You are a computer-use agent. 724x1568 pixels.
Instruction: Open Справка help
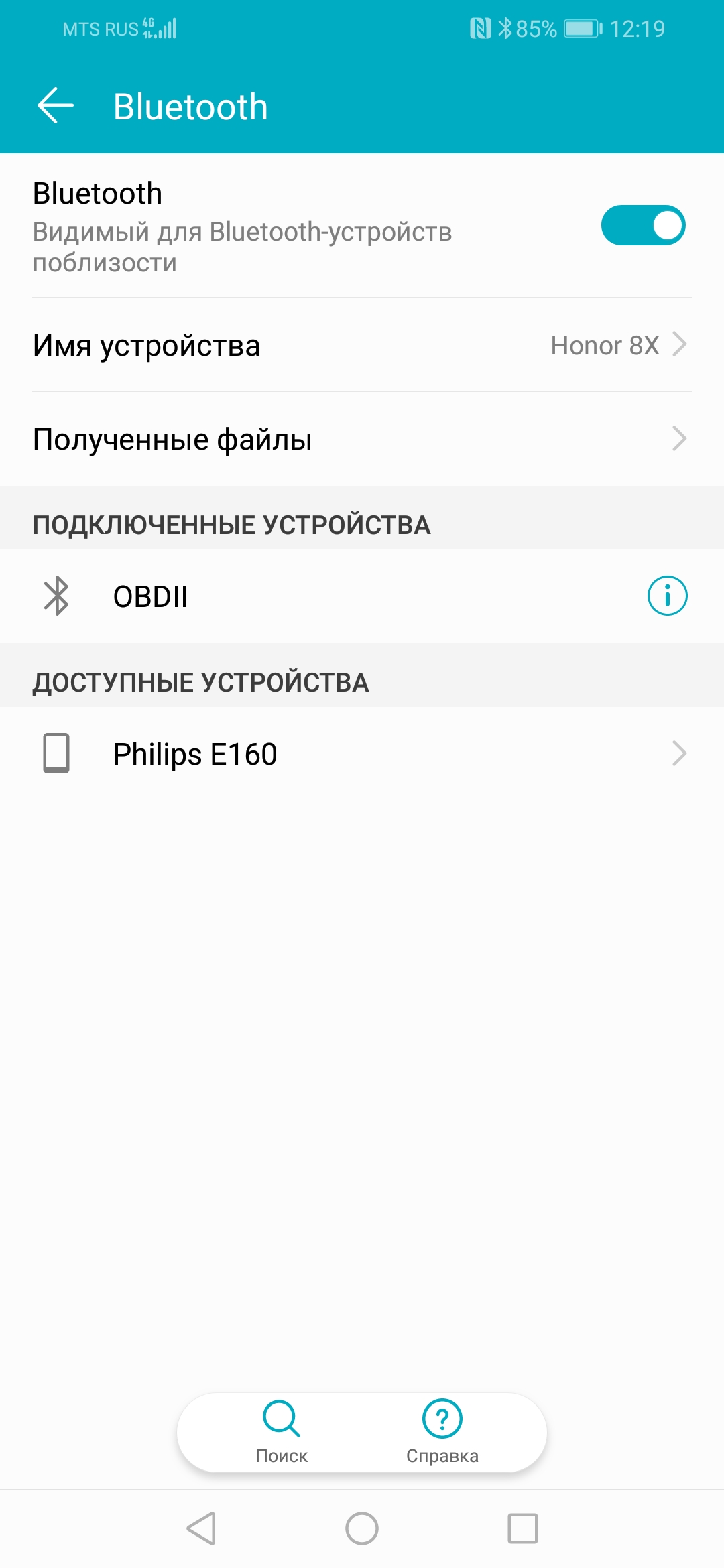[442, 1431]
